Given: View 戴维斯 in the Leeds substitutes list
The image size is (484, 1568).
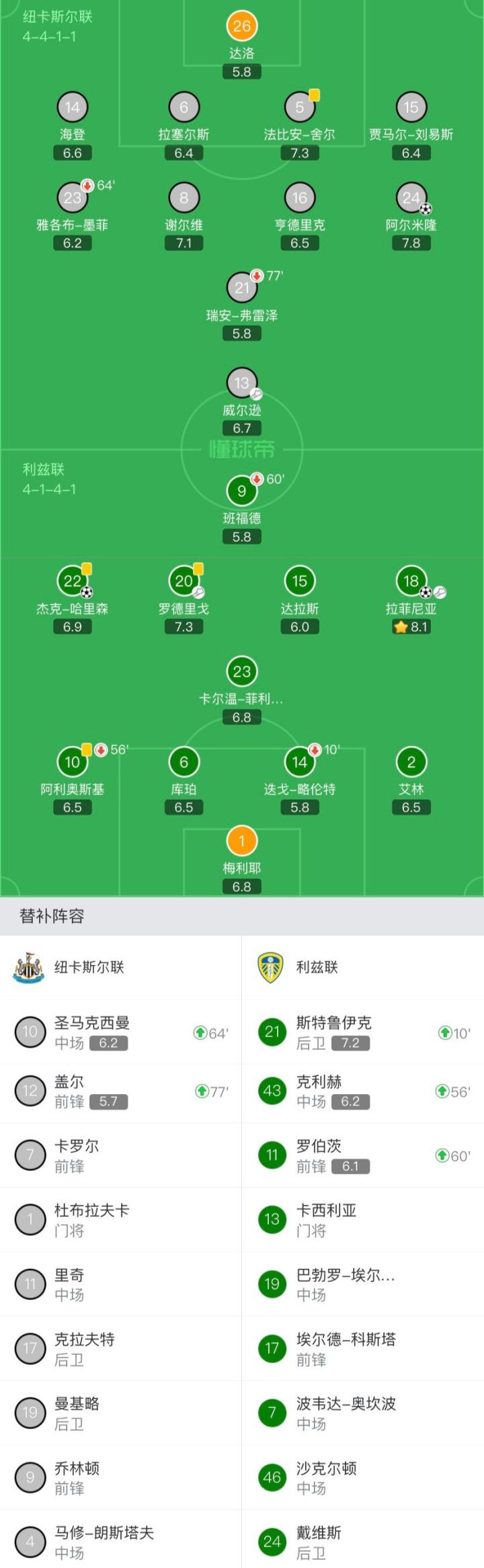Looking at the screenshot, I should 363,1542.
